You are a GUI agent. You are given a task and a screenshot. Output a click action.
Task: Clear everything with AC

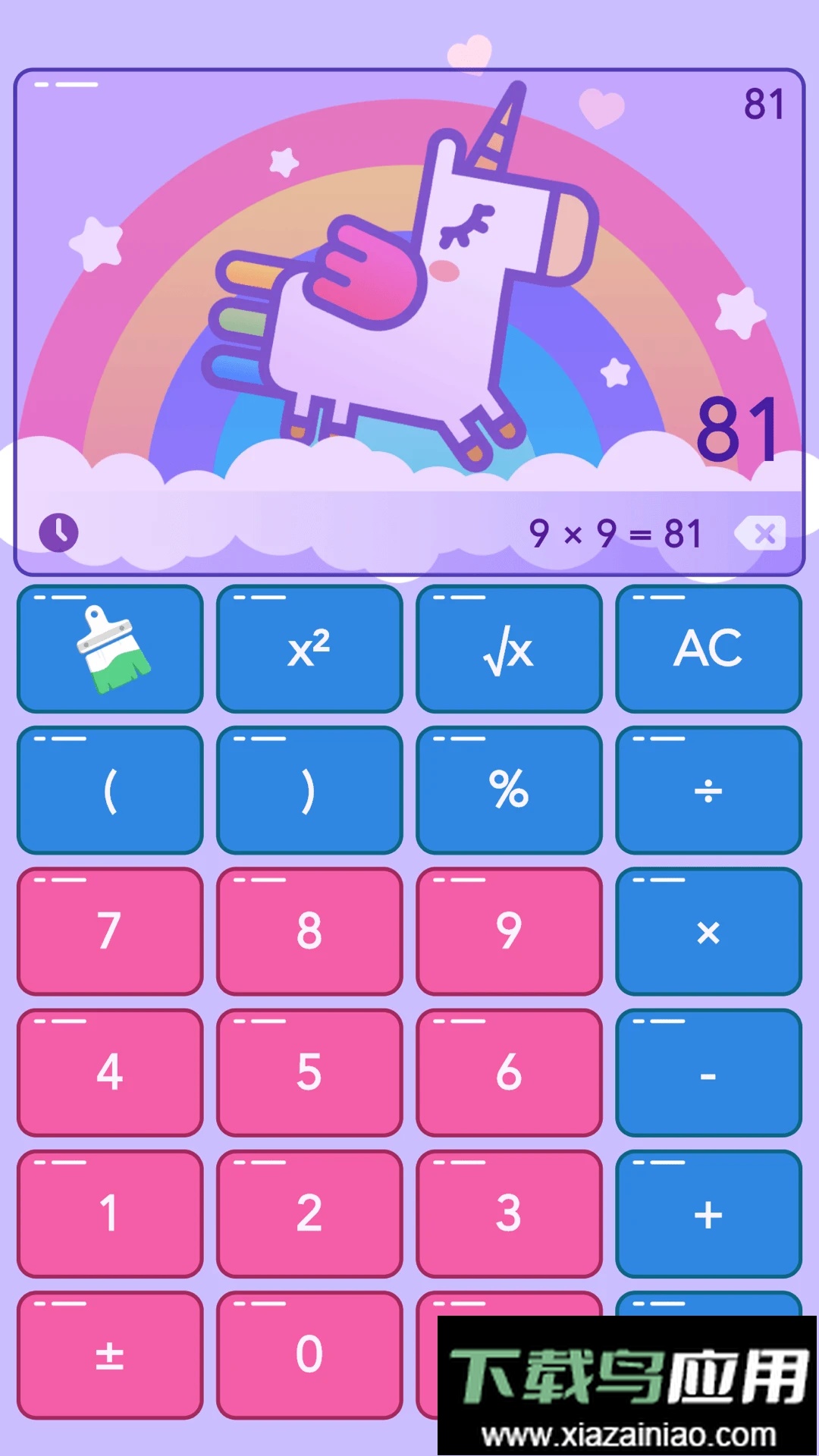[x=708, y=649]
